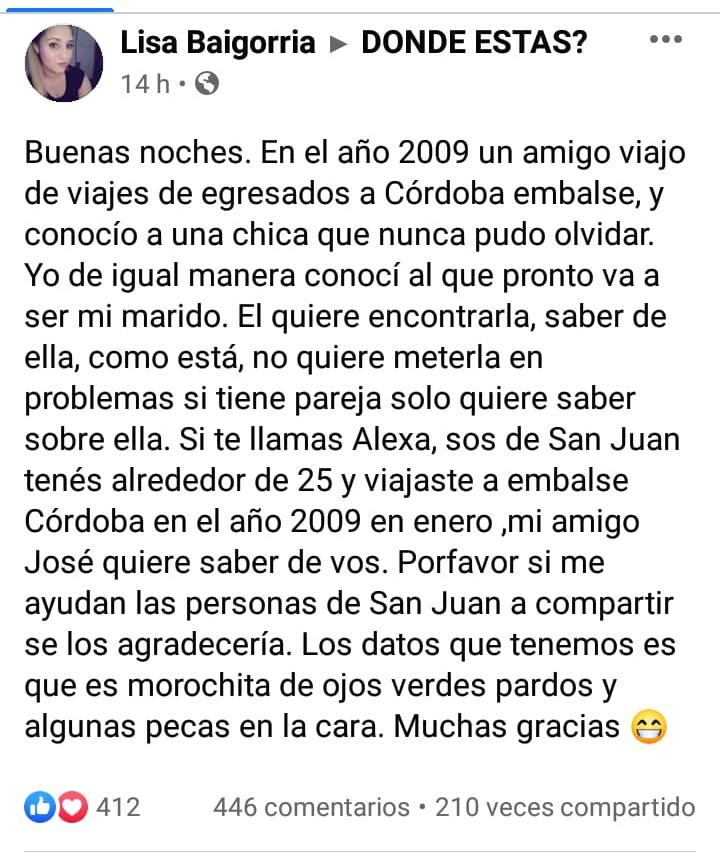Open the DONDE ESTAS? group
The width and height of the screenshot is (720, 856).
(474, 43)
